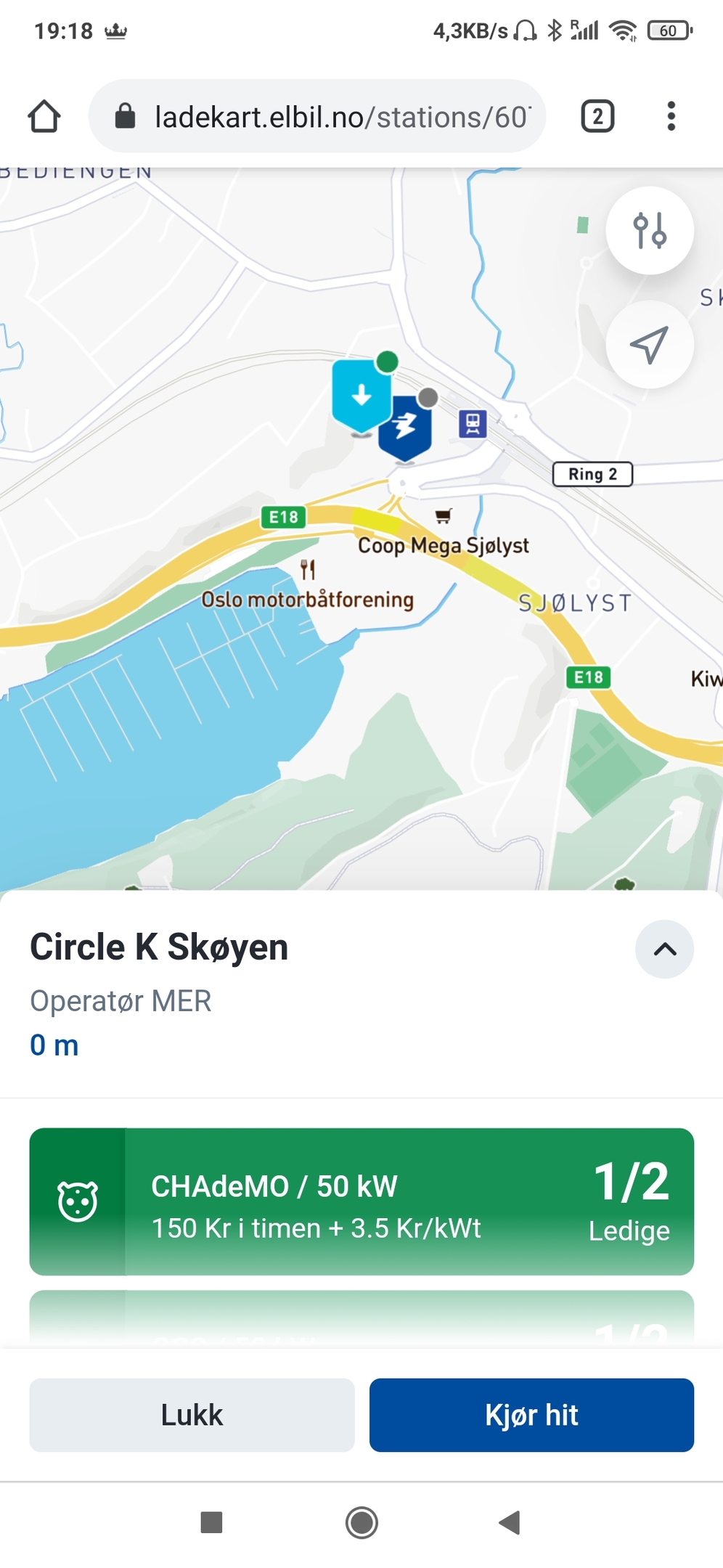Open the browser overflow menu
723x1568 pixels.
point(671,116)
